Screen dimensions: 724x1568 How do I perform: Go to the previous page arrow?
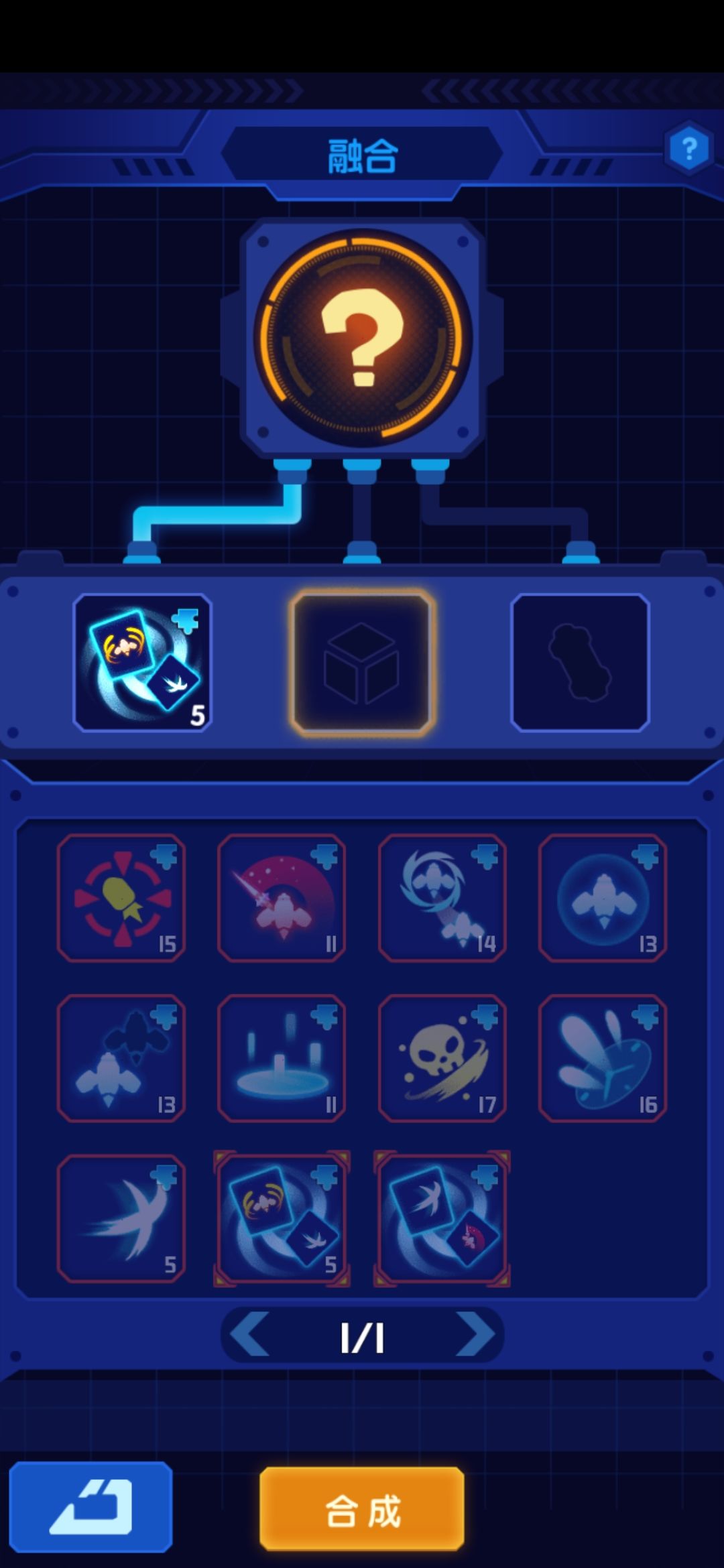click(x=249, y=1334)
